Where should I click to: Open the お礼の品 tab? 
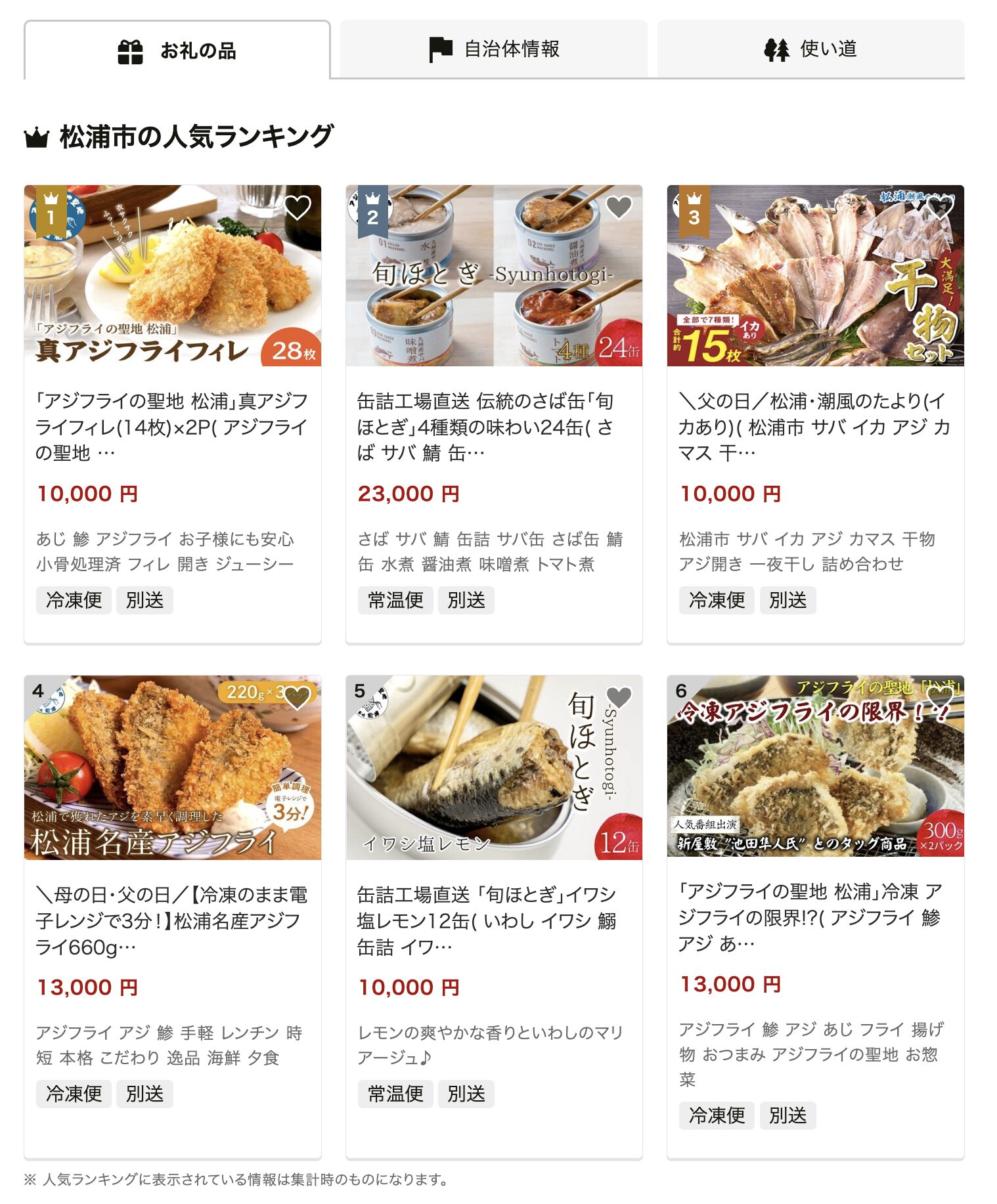pyautogui.click(x=177, y=51)
